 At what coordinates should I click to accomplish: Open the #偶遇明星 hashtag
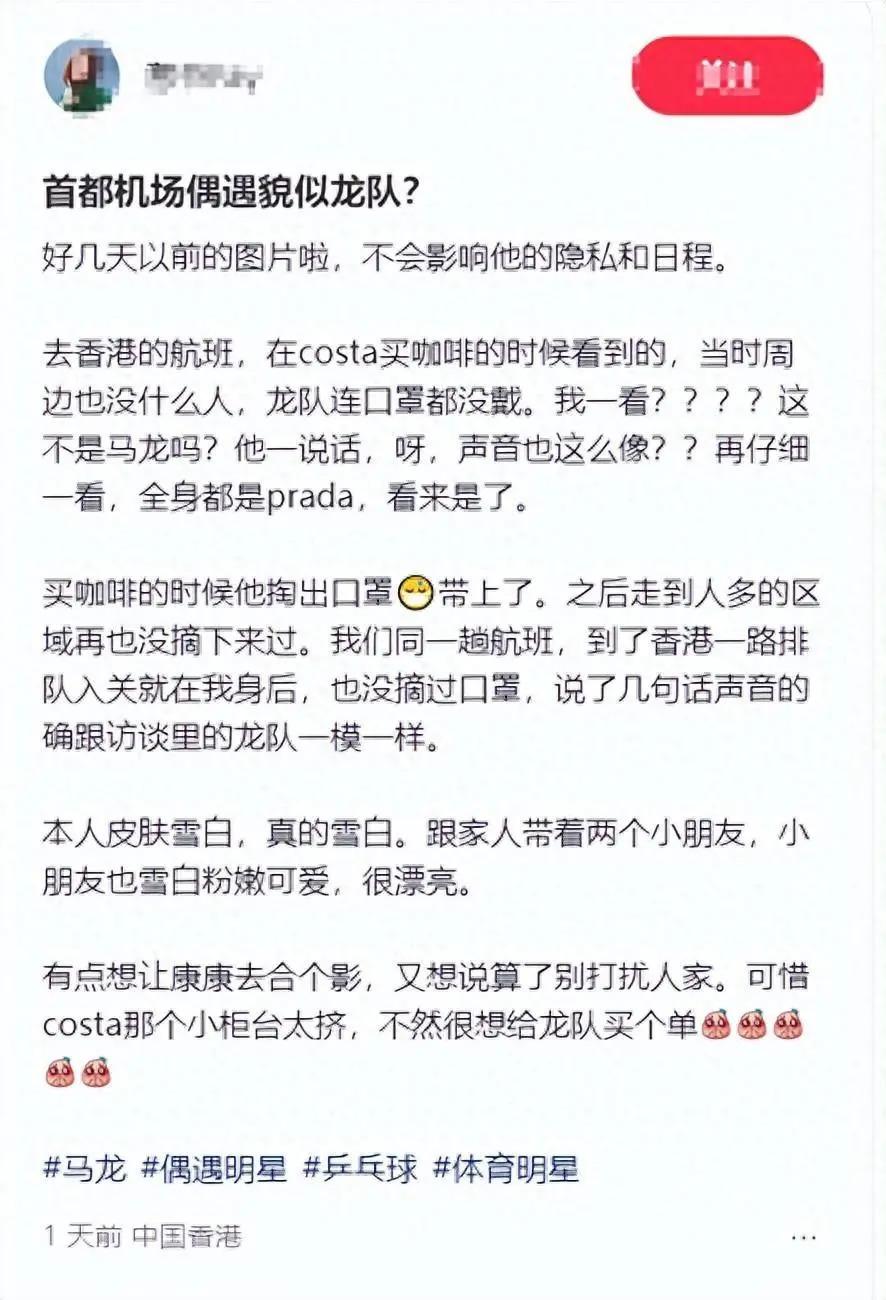214,1168
